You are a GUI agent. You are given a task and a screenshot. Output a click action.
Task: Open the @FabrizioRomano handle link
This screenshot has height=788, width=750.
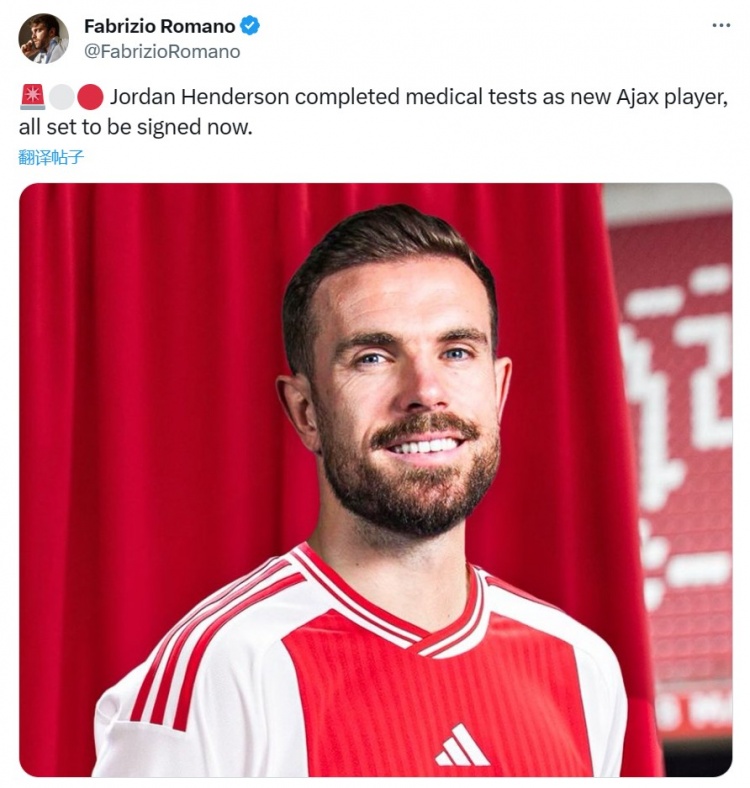(162, 51)
